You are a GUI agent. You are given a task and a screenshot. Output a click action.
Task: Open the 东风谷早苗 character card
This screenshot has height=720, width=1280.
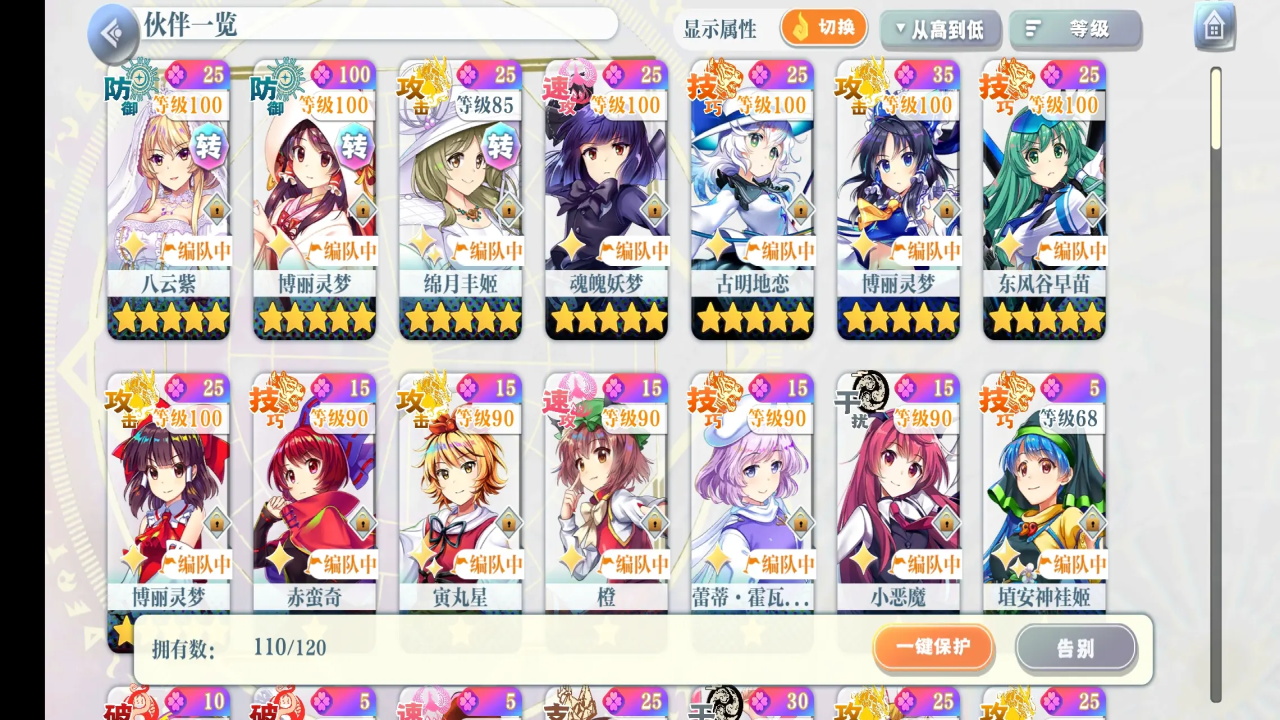[x=1044, y=200]
